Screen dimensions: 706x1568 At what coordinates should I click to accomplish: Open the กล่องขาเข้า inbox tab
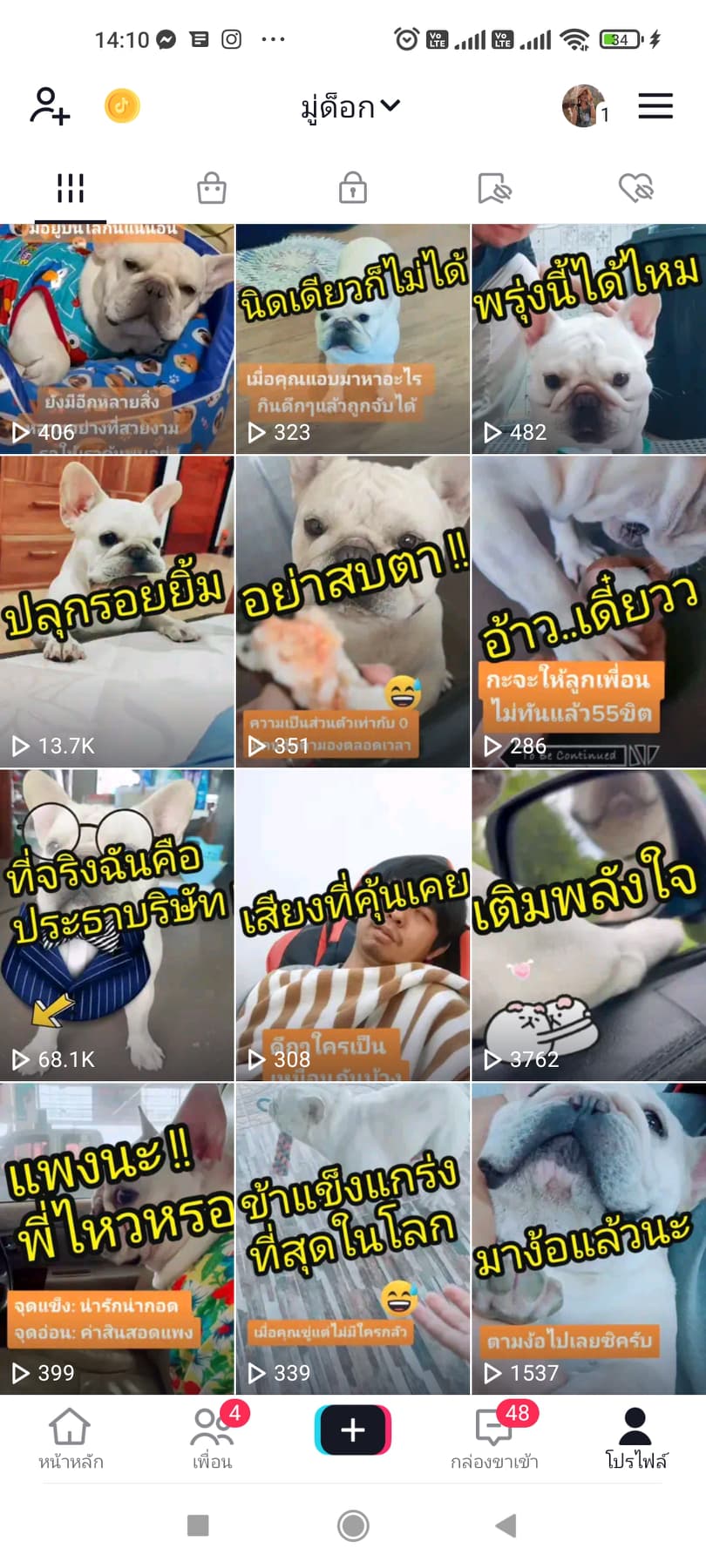(494, 1439)
